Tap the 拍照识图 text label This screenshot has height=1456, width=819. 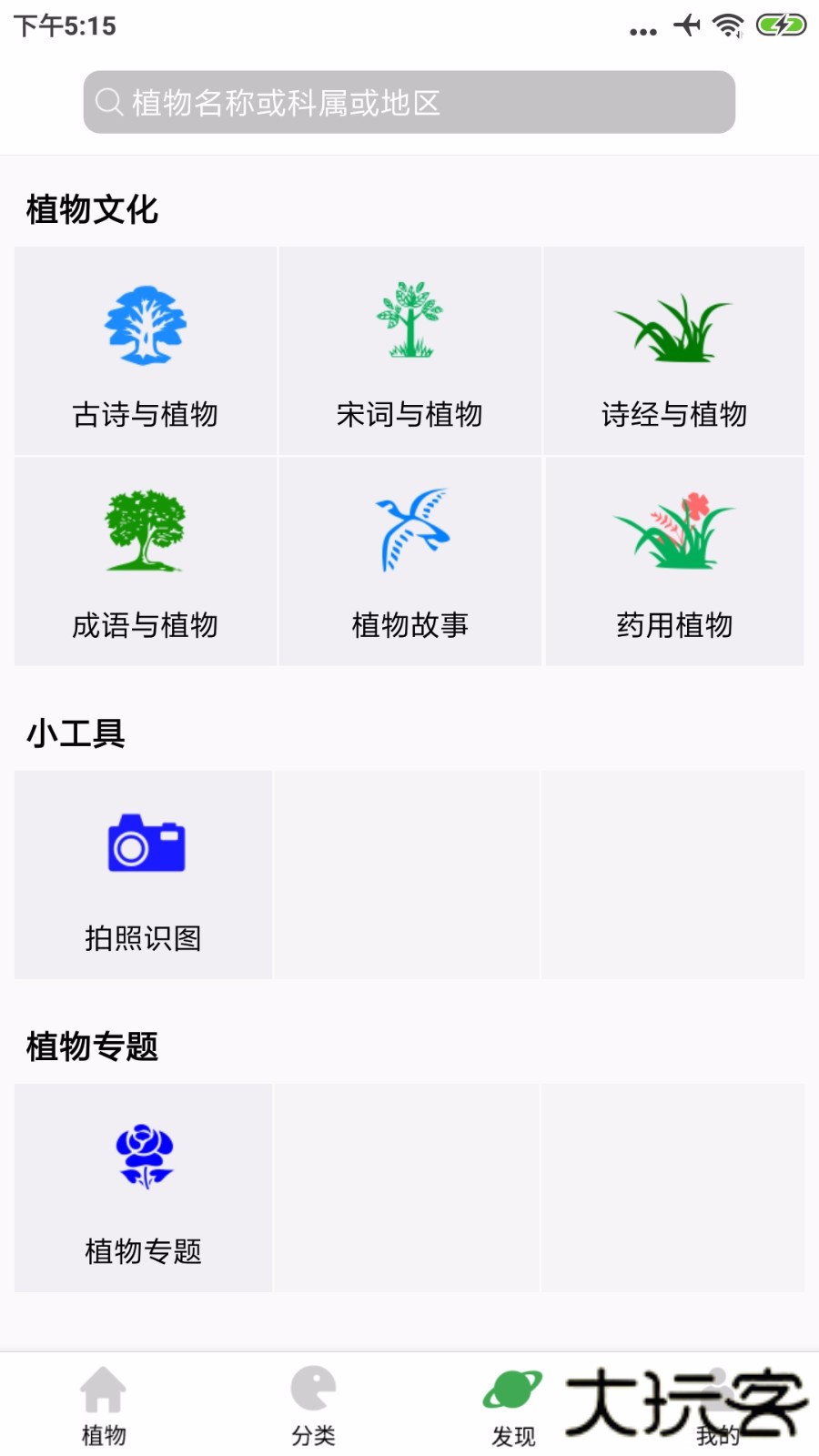pyautogui.click(x=143, y=936)
